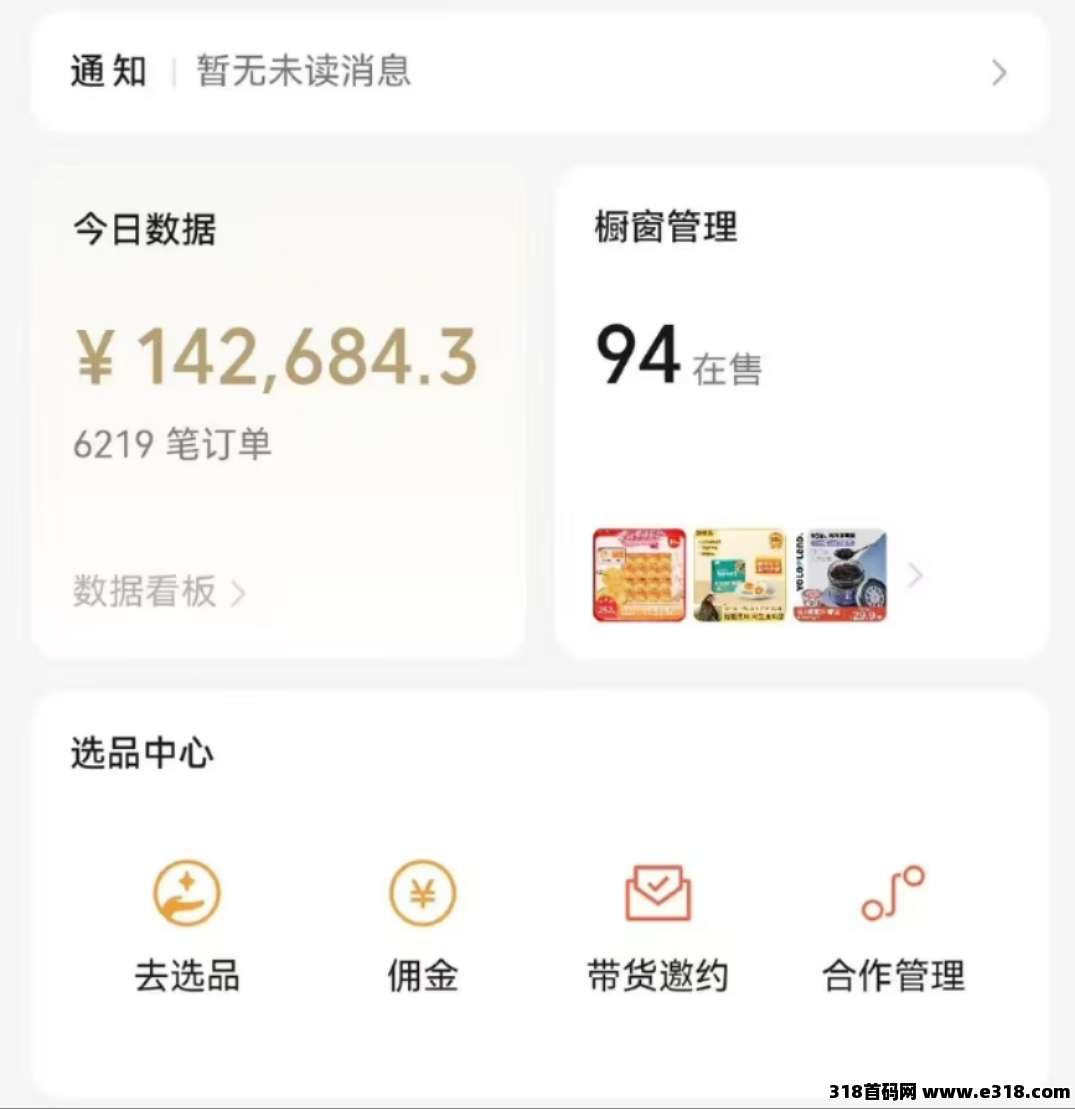
Task: Open the 通知 notification row
Action: click(x=538, y=72)
